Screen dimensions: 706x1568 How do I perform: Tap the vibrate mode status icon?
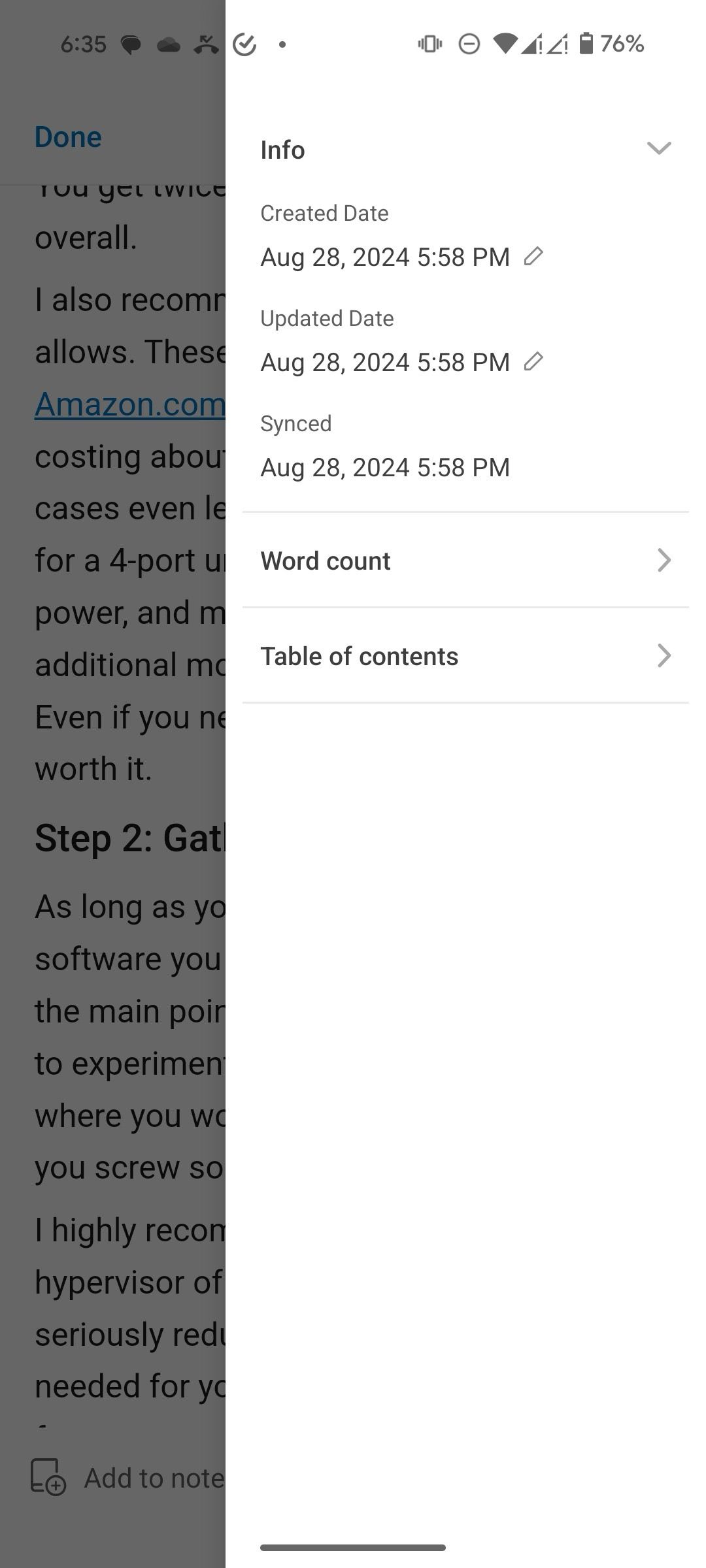click(x=428, y=43)
